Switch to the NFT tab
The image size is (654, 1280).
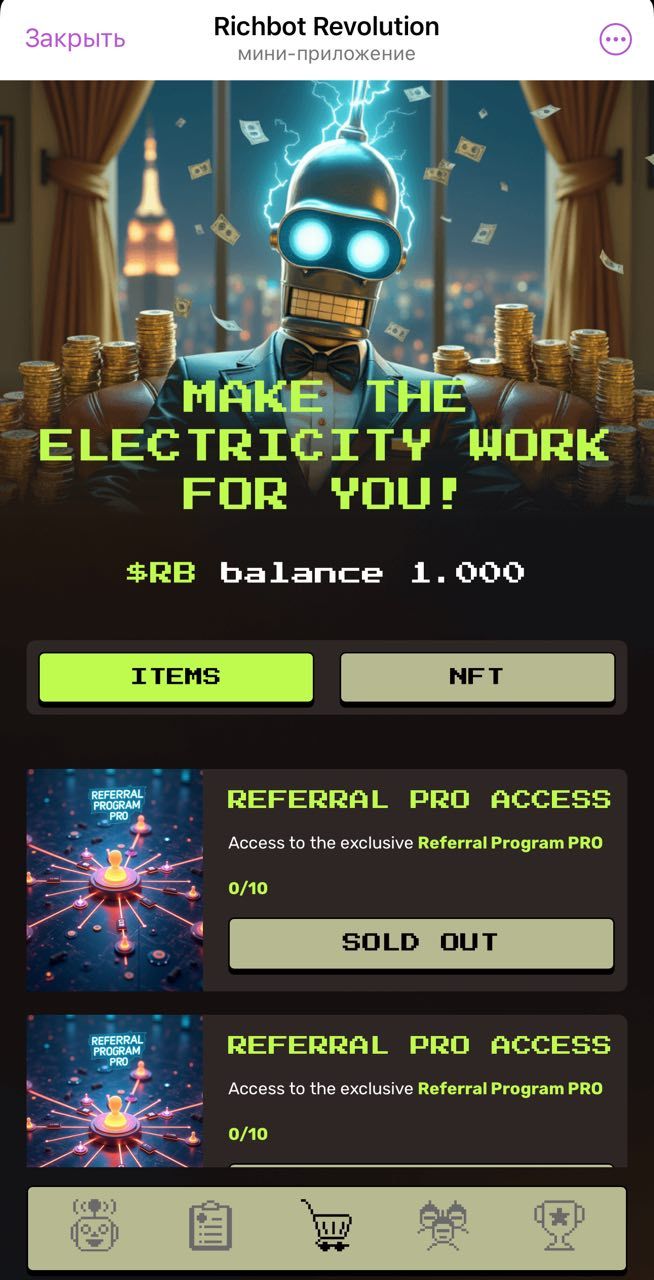477,677
